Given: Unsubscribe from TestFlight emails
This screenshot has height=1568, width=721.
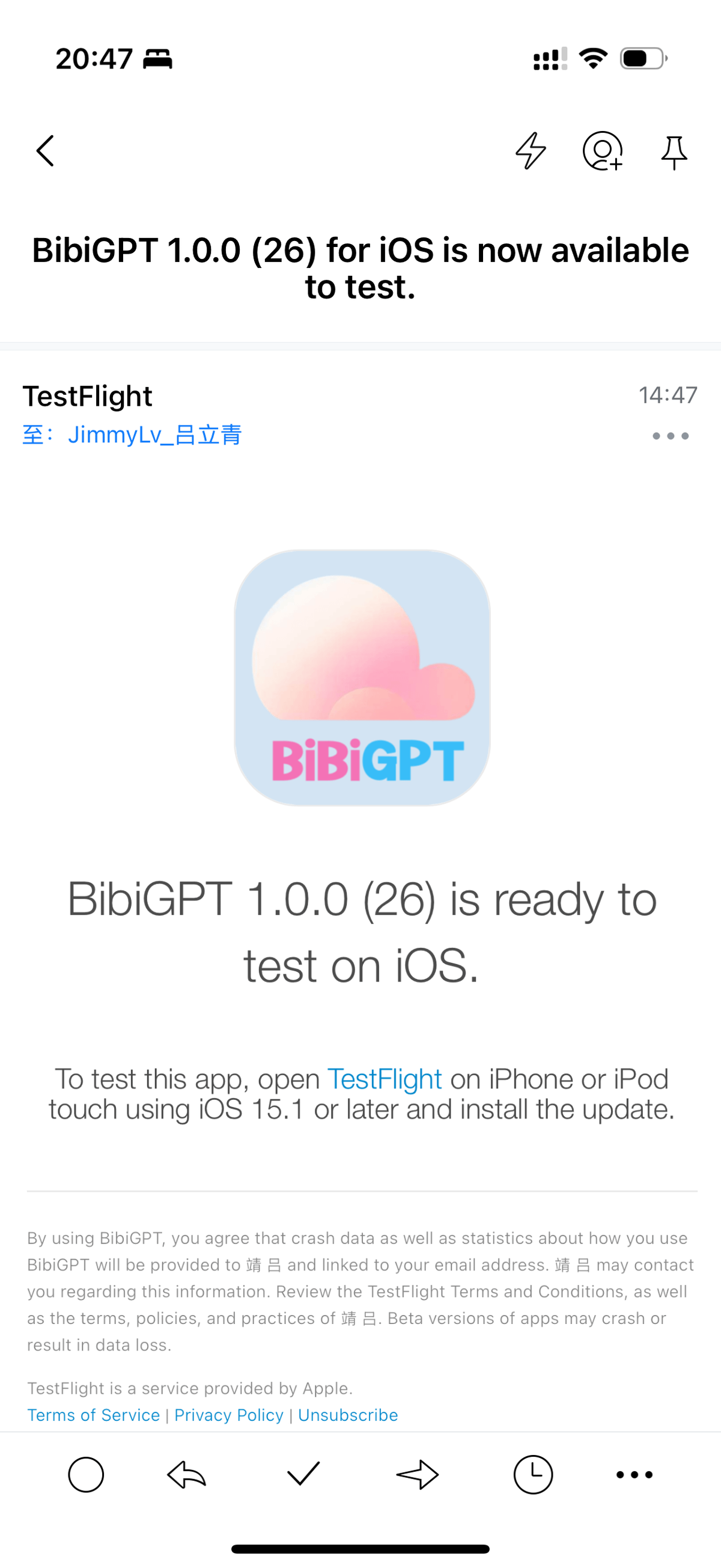Looking at the screenshot, I should pyautogui.click(x=347, y=1415).
